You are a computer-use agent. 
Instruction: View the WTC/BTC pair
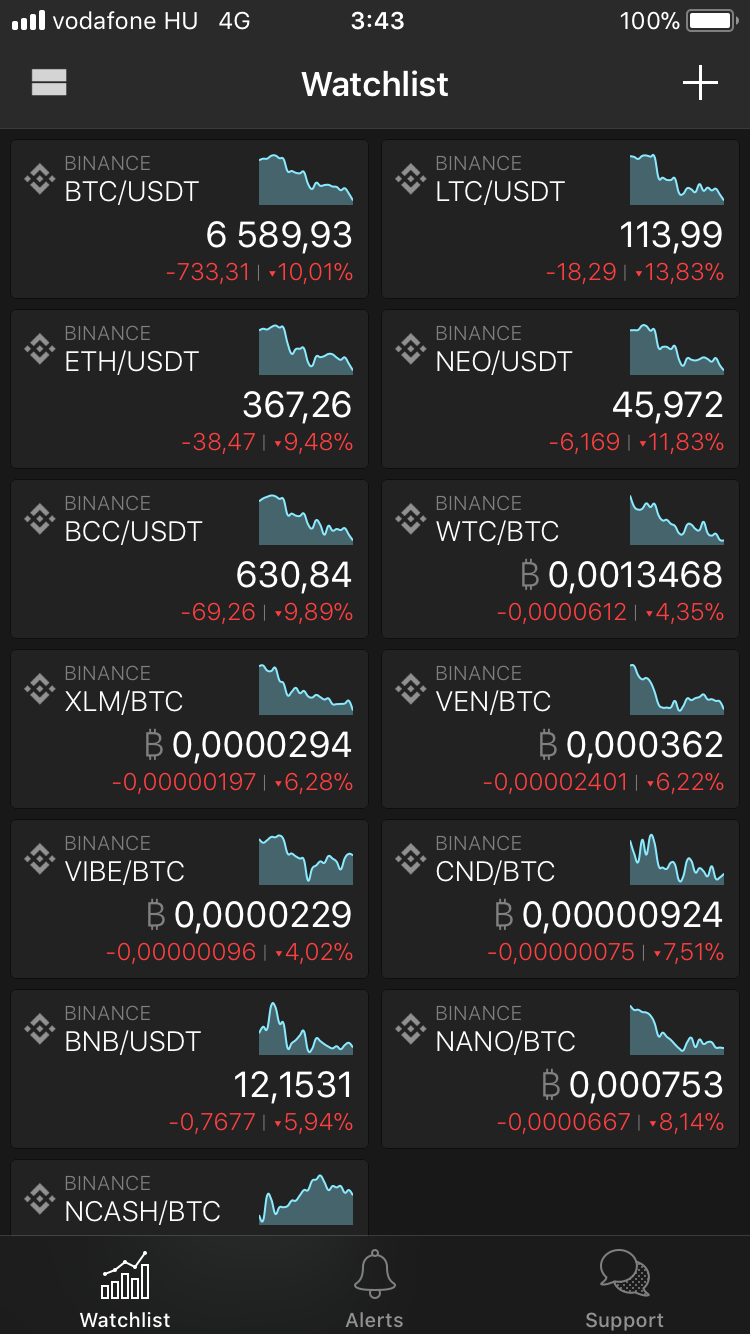pos(560,559)
